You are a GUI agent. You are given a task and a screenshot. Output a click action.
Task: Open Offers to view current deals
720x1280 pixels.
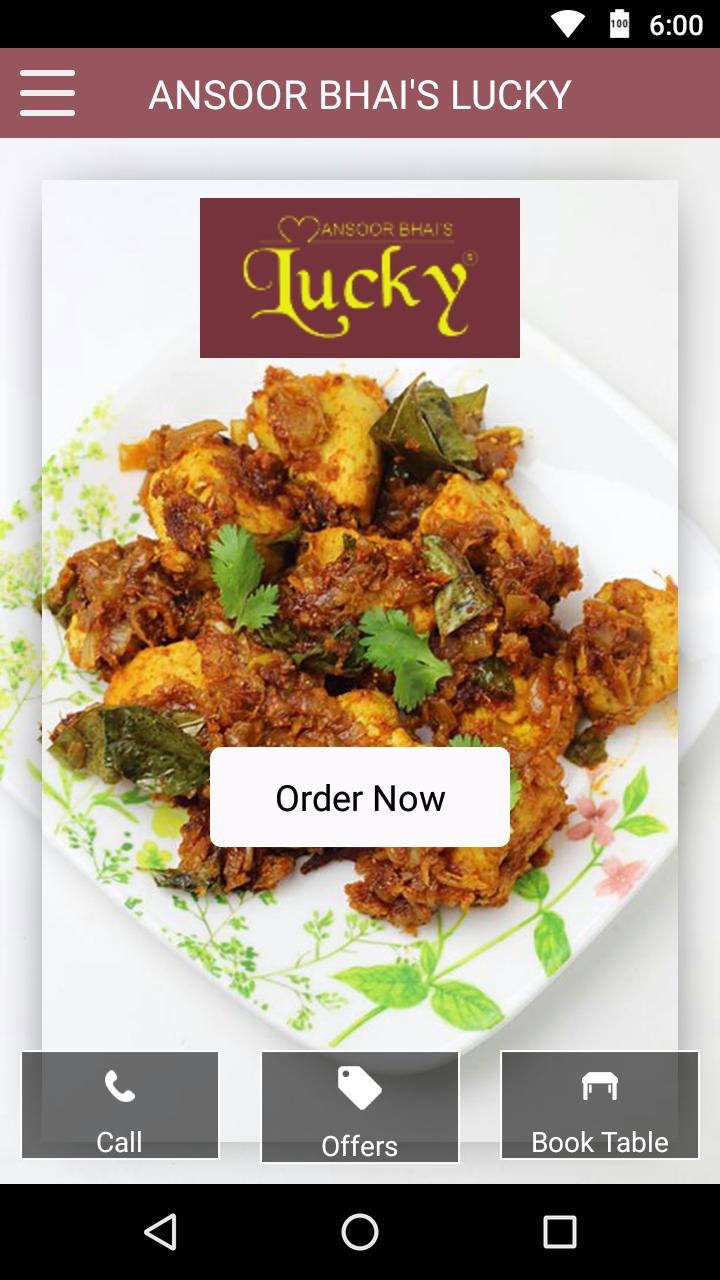pos(359,1147)
